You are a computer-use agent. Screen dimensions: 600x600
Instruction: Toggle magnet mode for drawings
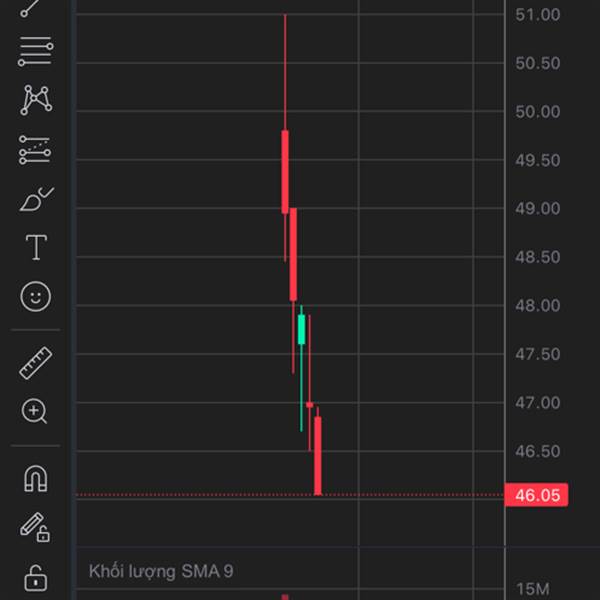36,478
